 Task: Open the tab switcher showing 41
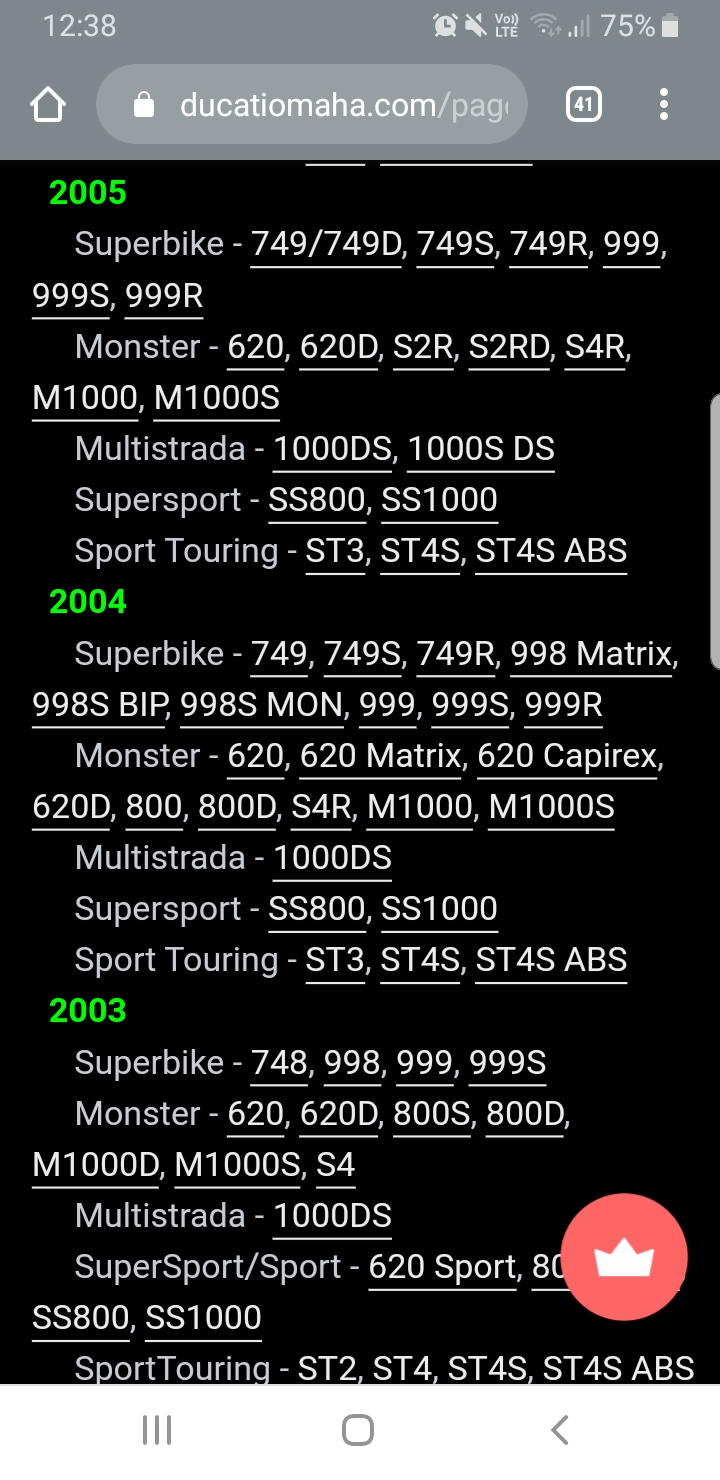pos(583,105)
